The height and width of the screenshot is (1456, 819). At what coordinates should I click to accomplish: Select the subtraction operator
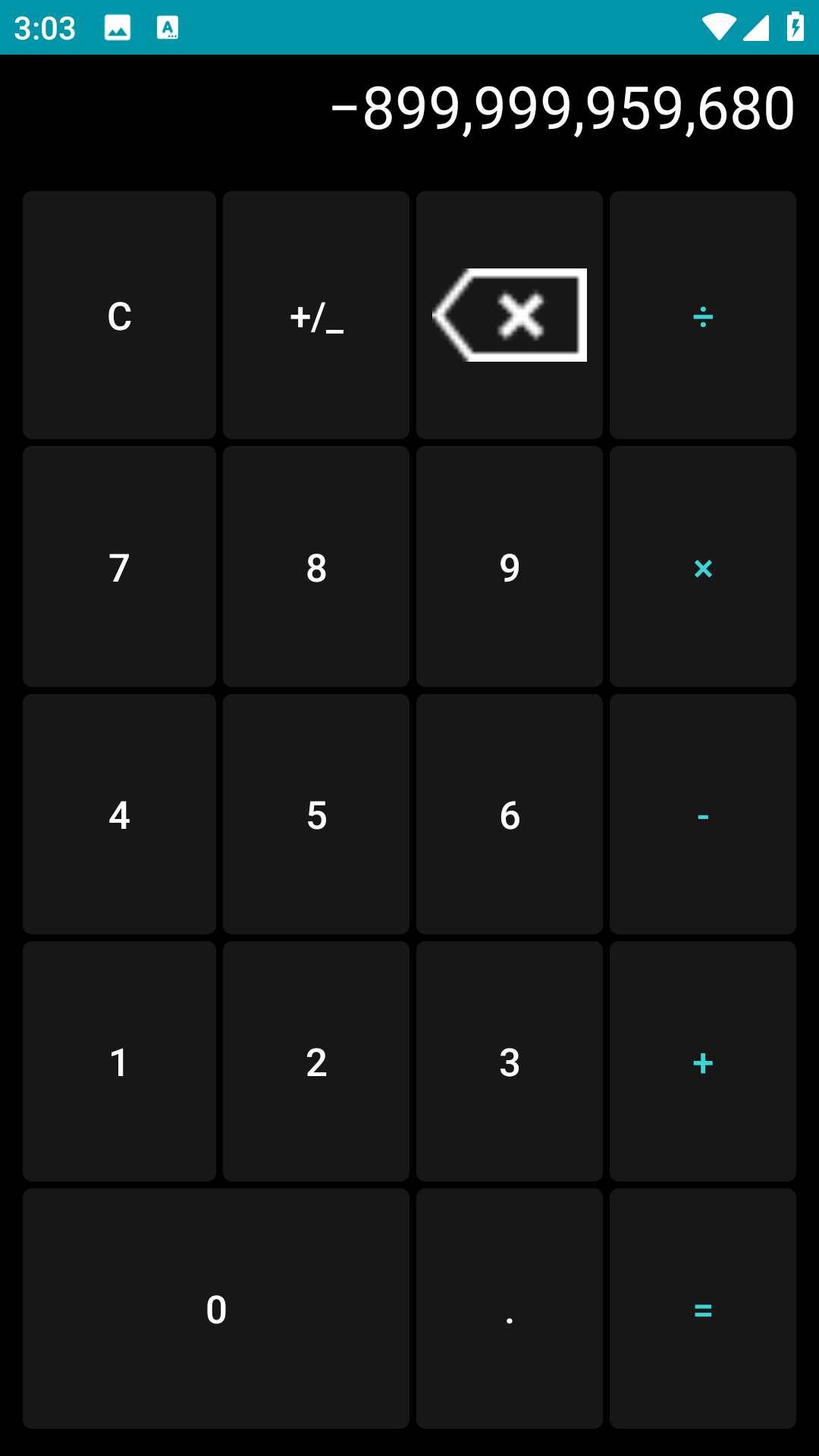pyautogui.click(x=703, y=814)
